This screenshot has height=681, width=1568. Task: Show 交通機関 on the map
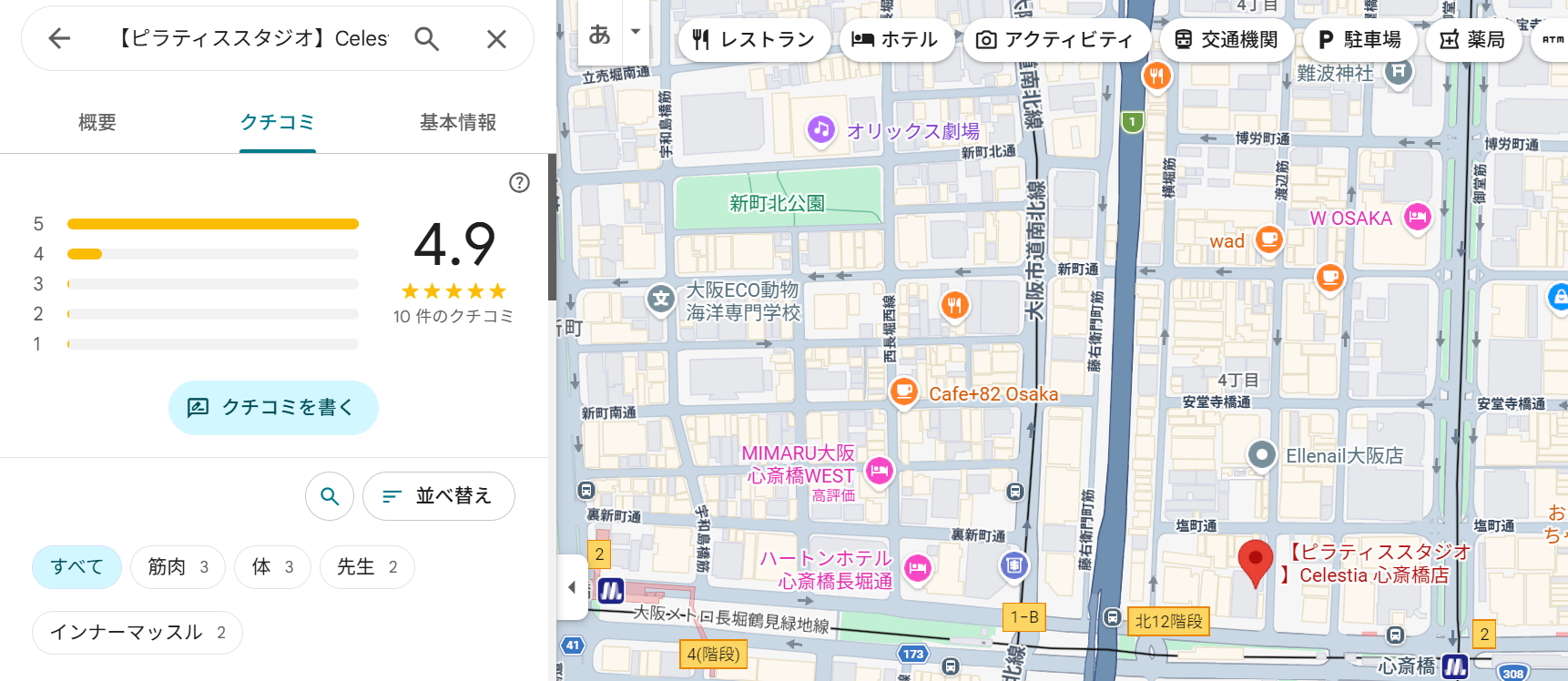click(1227, 40)
